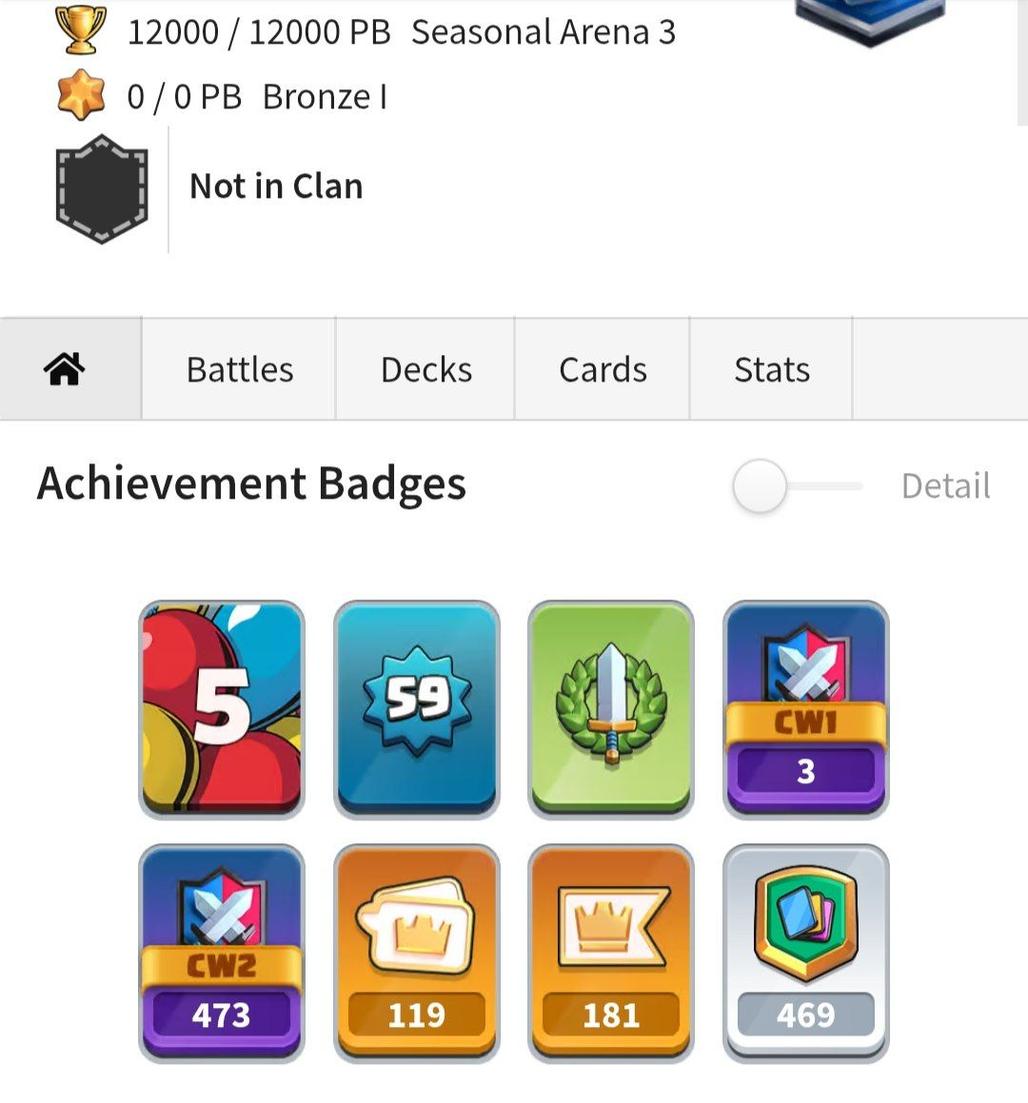Enable the Detail toggle for badges

(796, 487)
